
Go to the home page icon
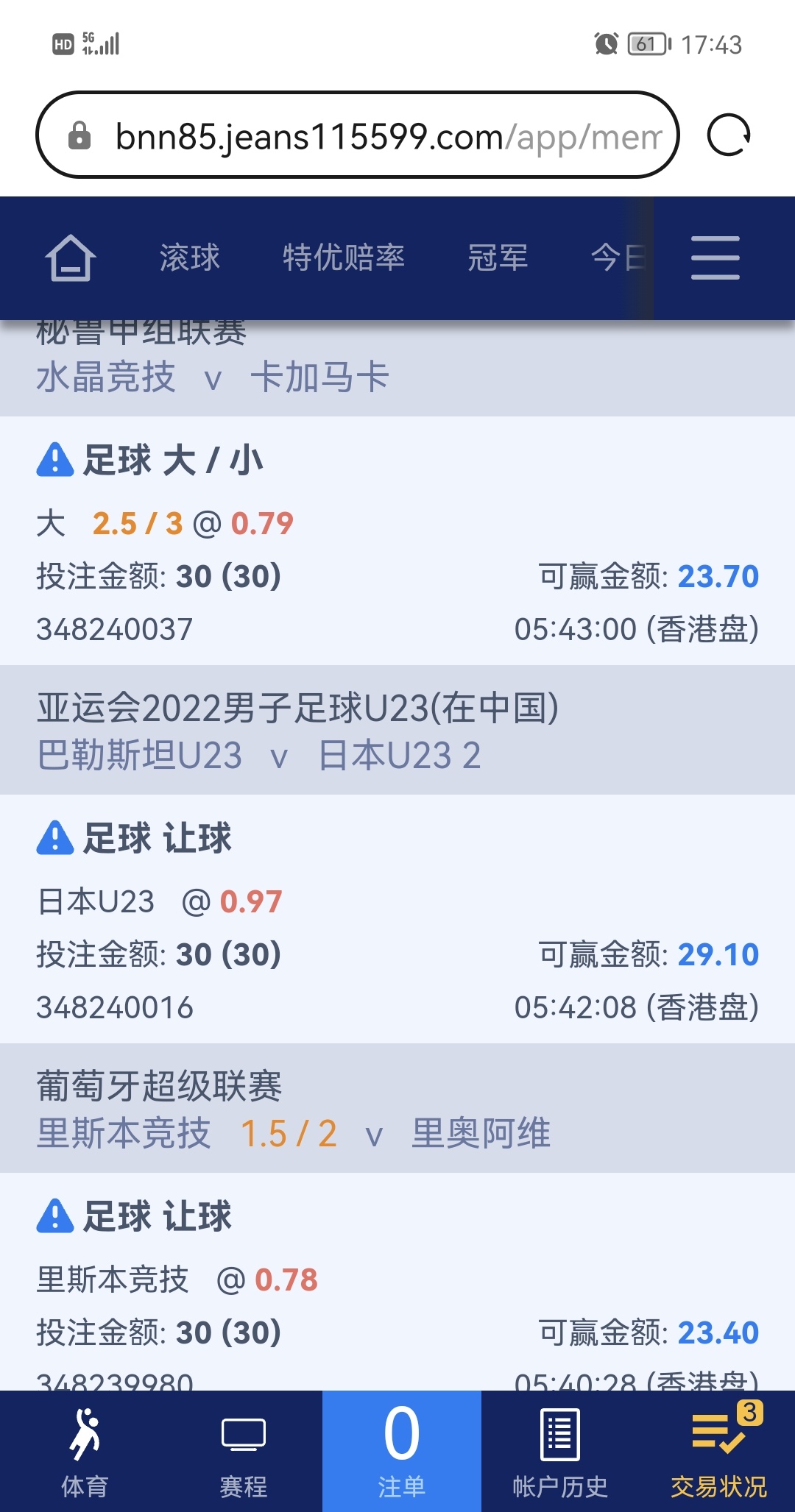(71, 258)
